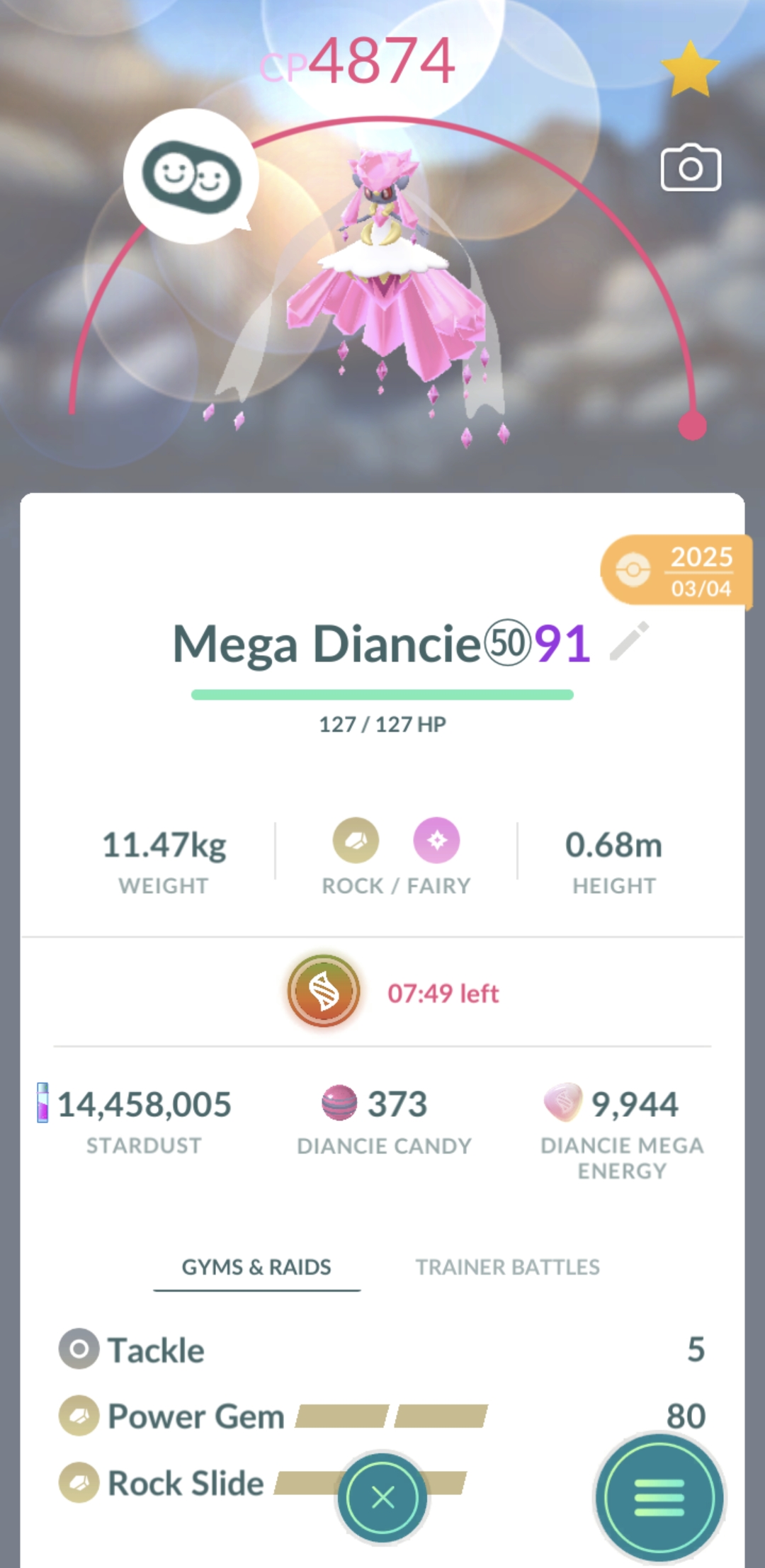Image resolution: width=765 pixels, height=1568 pixels.
Task: Open the buddy speech bubble
Action: [x=191, y=176]
